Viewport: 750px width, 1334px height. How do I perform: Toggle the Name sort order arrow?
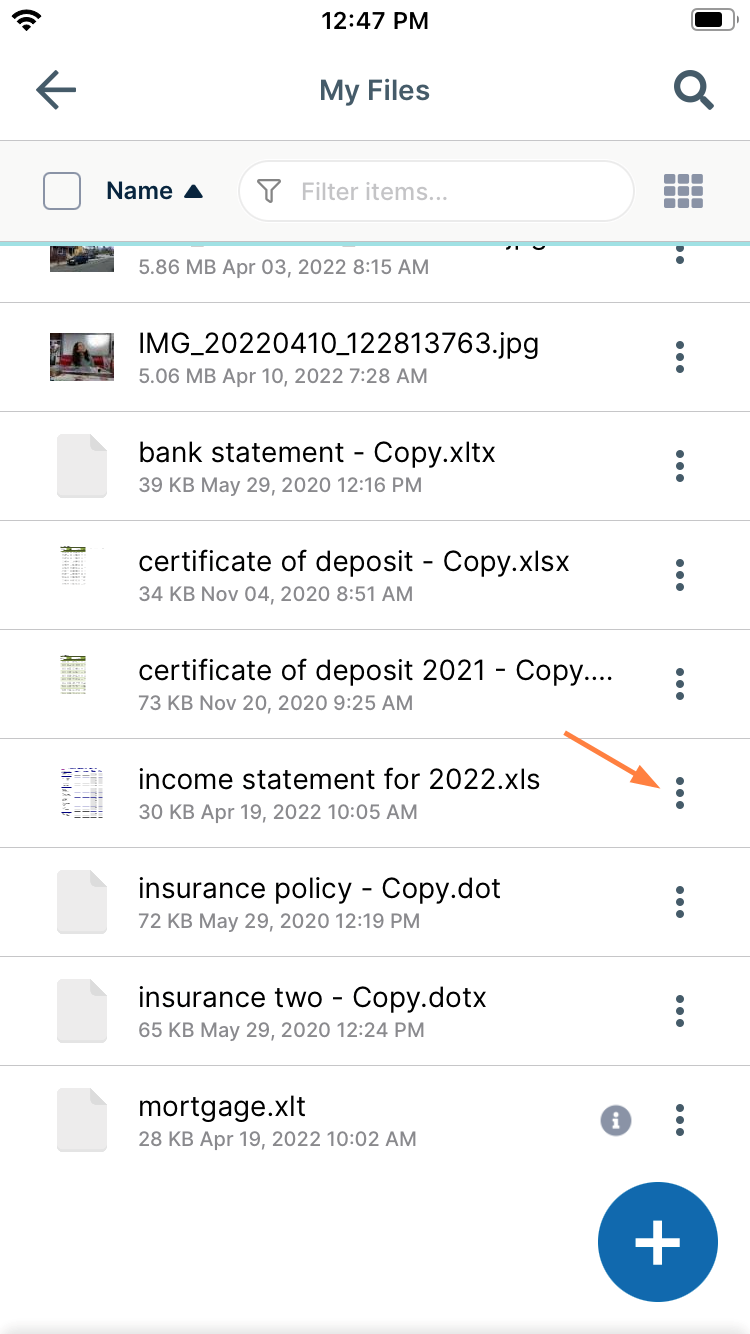pyautogui.click(x=193, y=190)
